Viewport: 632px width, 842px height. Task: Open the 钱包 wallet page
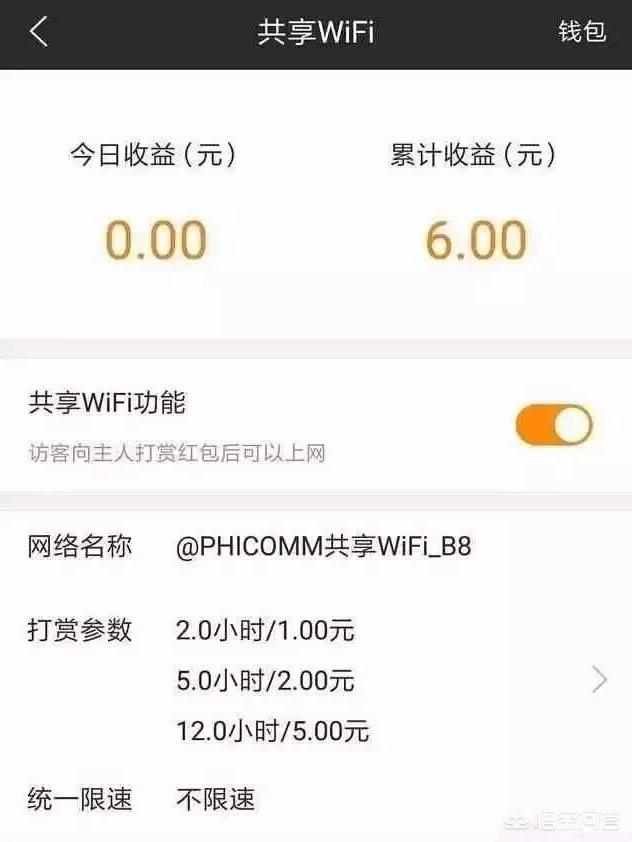click(582, 32)
